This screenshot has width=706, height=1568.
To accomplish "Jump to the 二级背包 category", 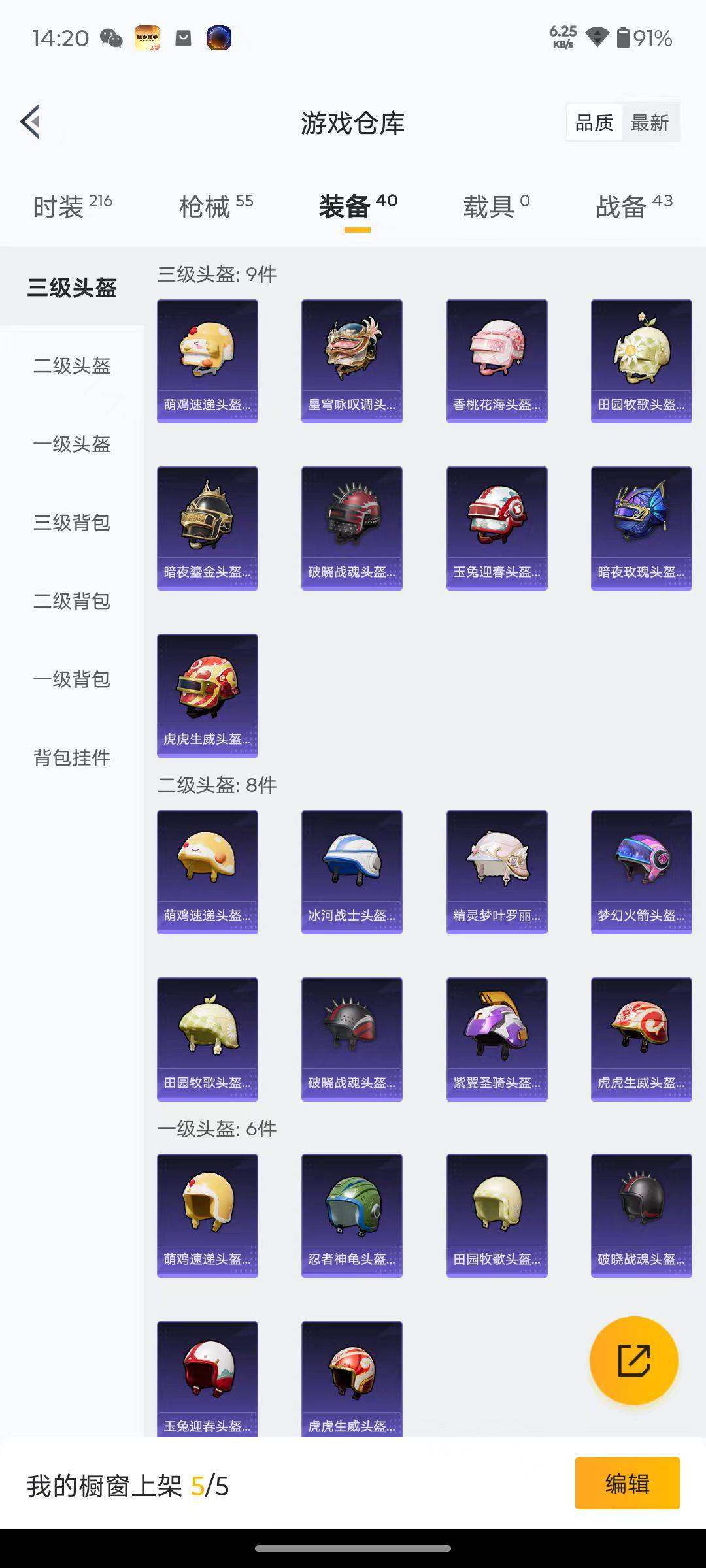I will pyautogui.click(x=72, y=601).
